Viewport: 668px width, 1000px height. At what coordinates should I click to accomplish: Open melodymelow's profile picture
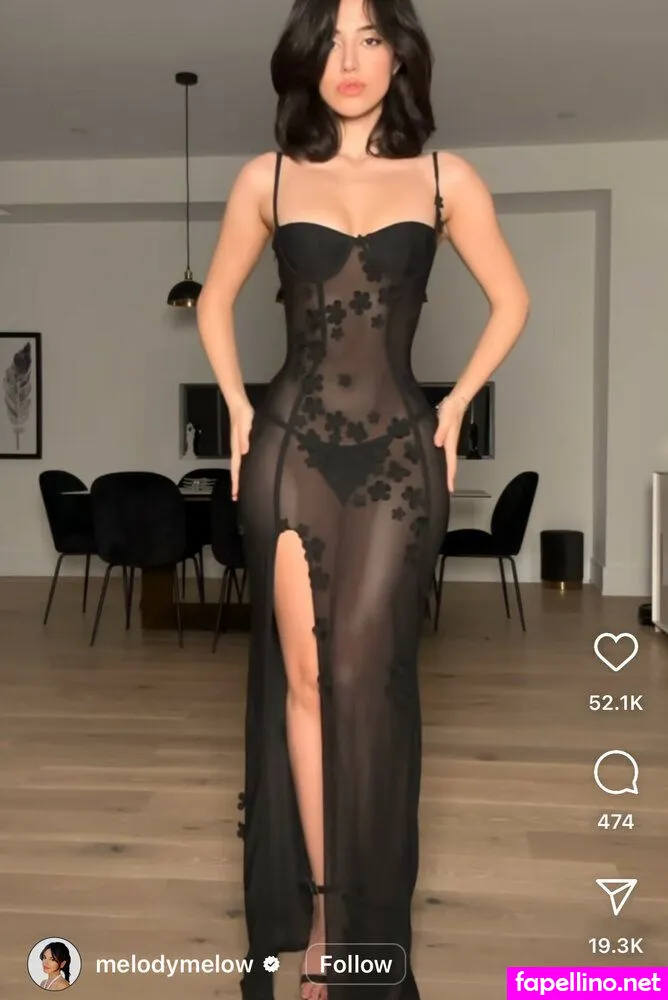(x=54, y=965)
